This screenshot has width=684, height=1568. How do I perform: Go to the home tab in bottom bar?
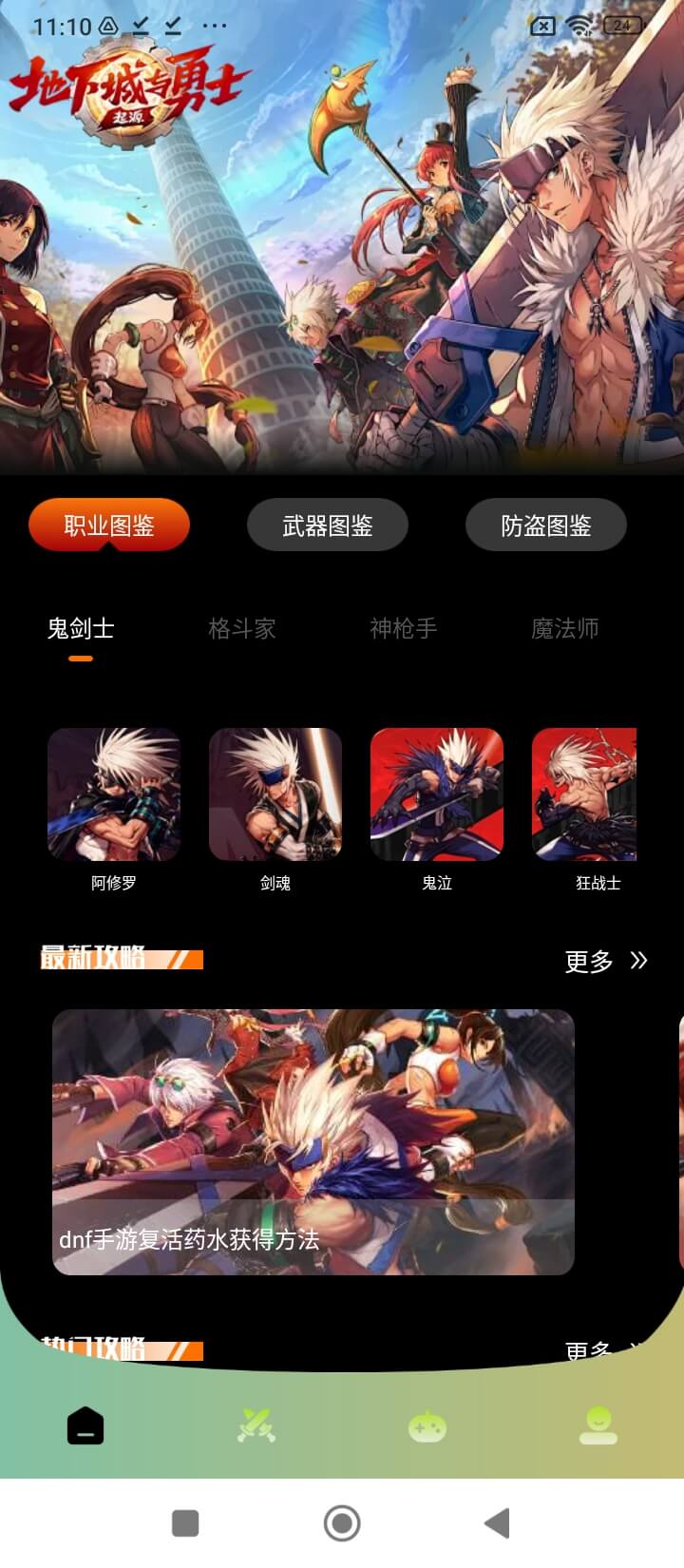85,1425
